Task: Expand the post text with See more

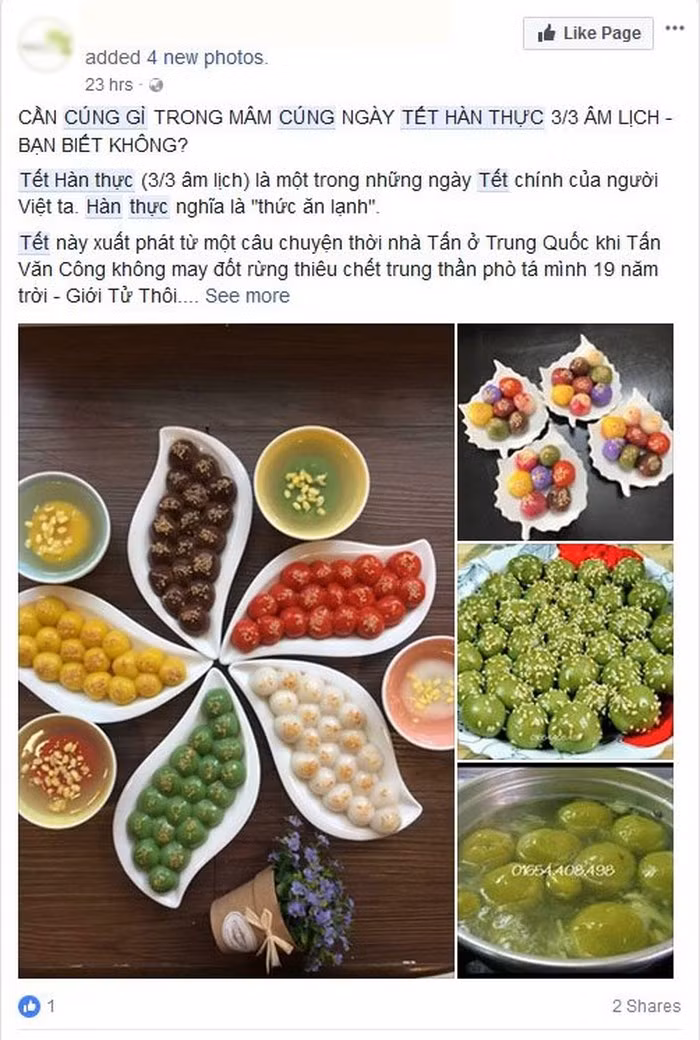Action: click(x=247, y=296)
